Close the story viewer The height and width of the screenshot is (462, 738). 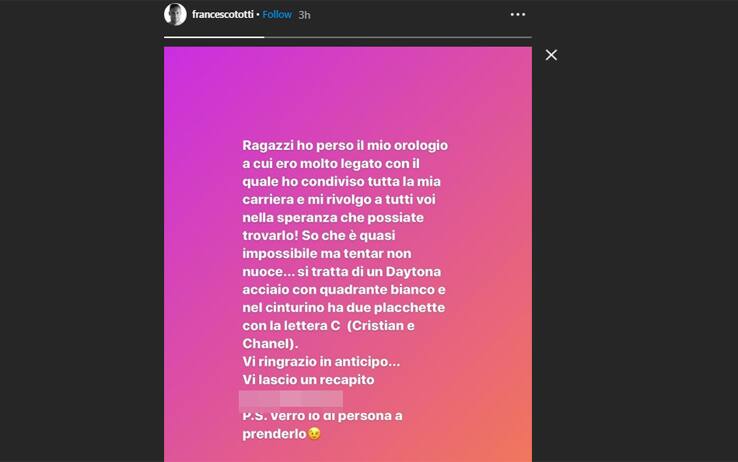[551, 55]
